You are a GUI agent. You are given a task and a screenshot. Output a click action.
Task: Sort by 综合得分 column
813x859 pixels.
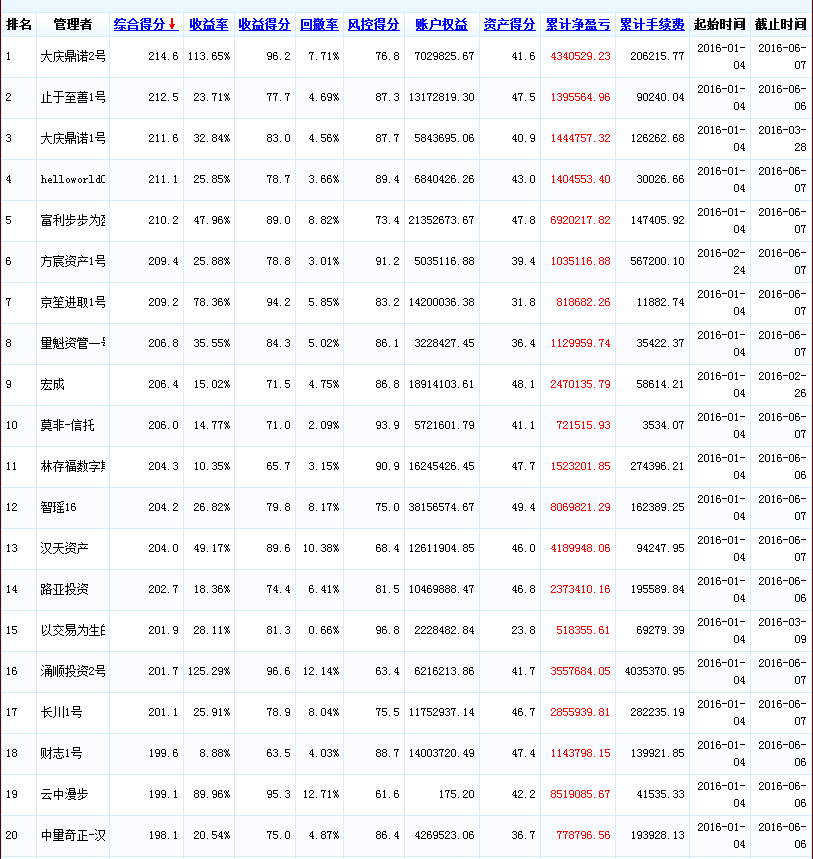coord(140,24)
